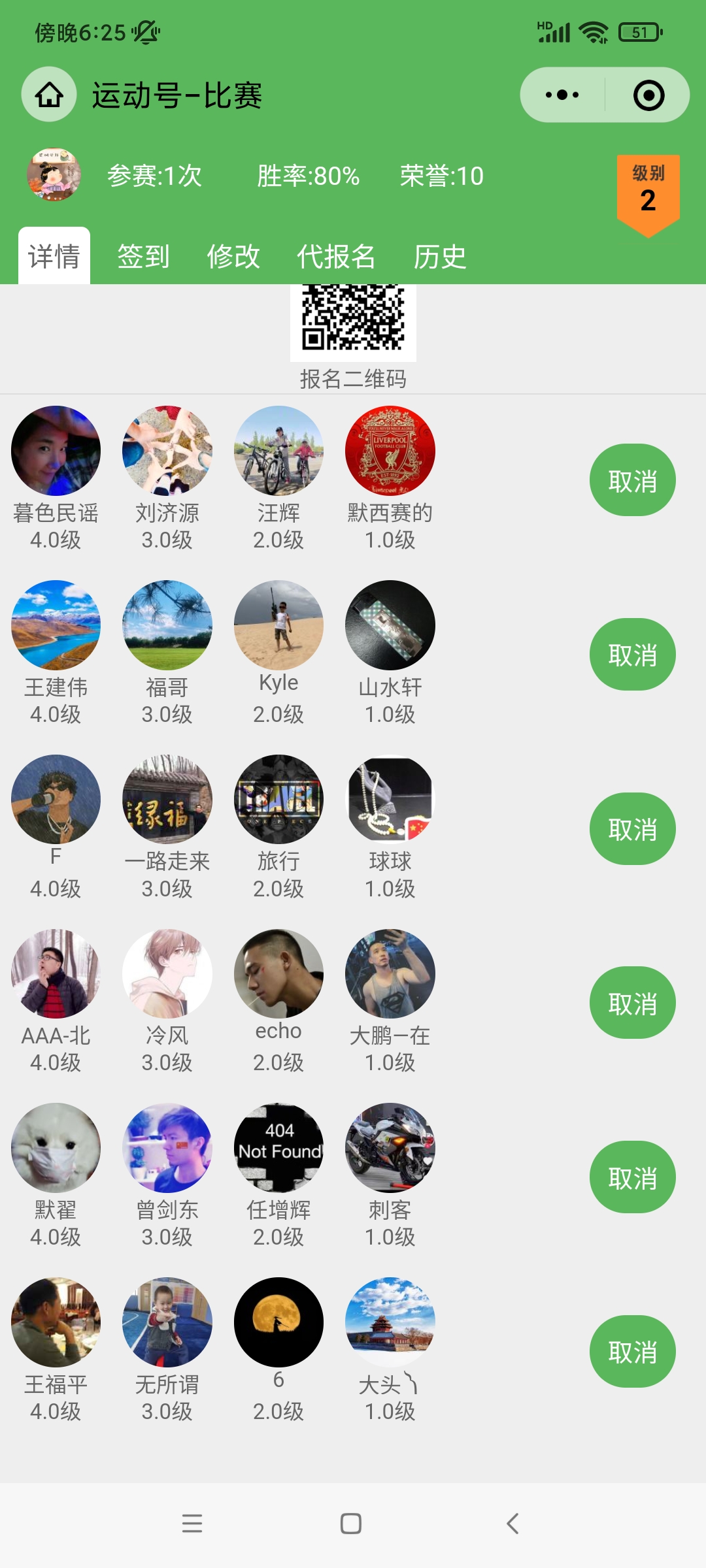Tap 取消 beside the 曾剑东 group
This screenshot has width=706, height=1568.
pyautogui.click(x=632, y=1177)
